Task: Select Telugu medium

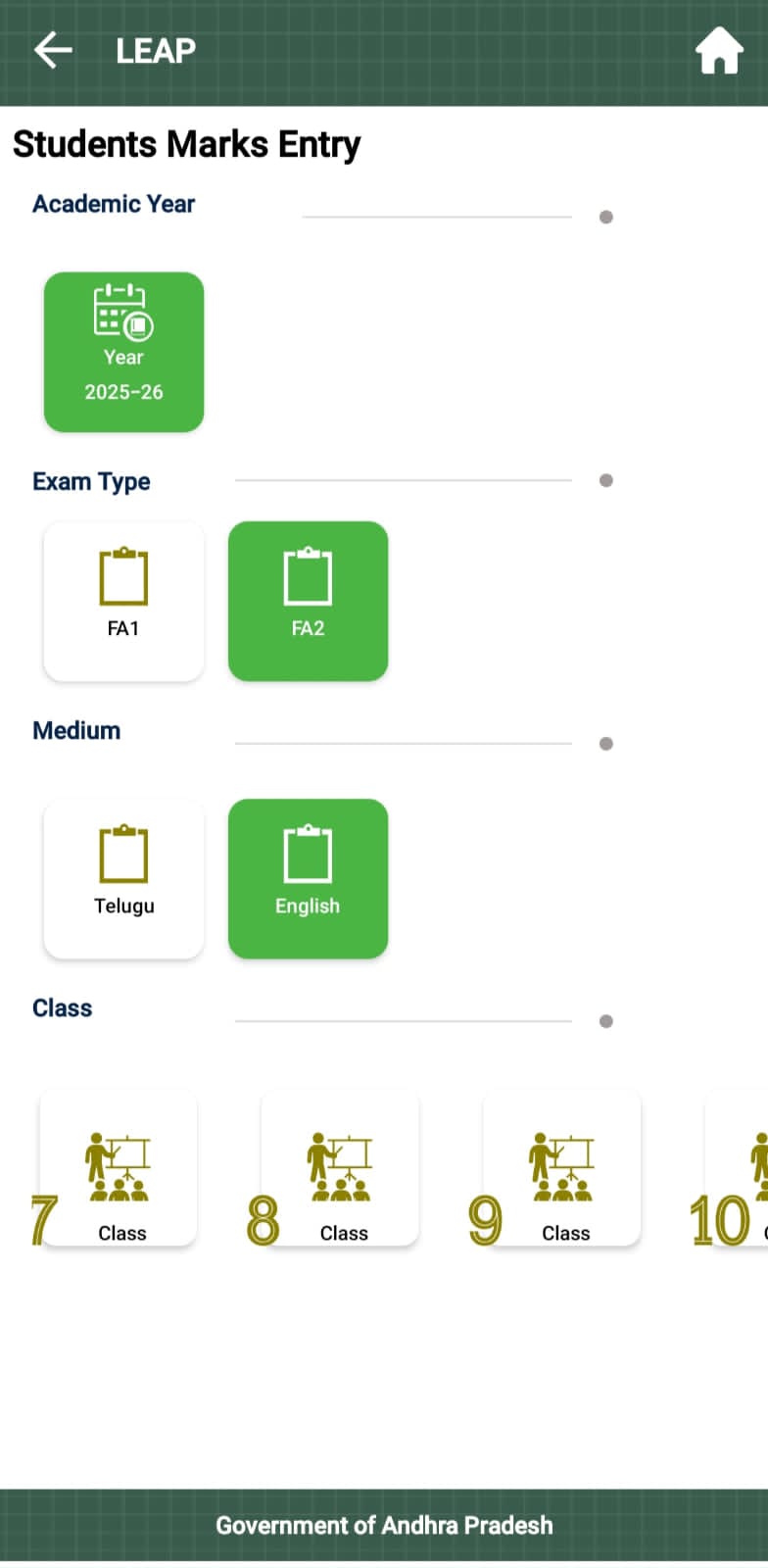Action: coord(123,878)
